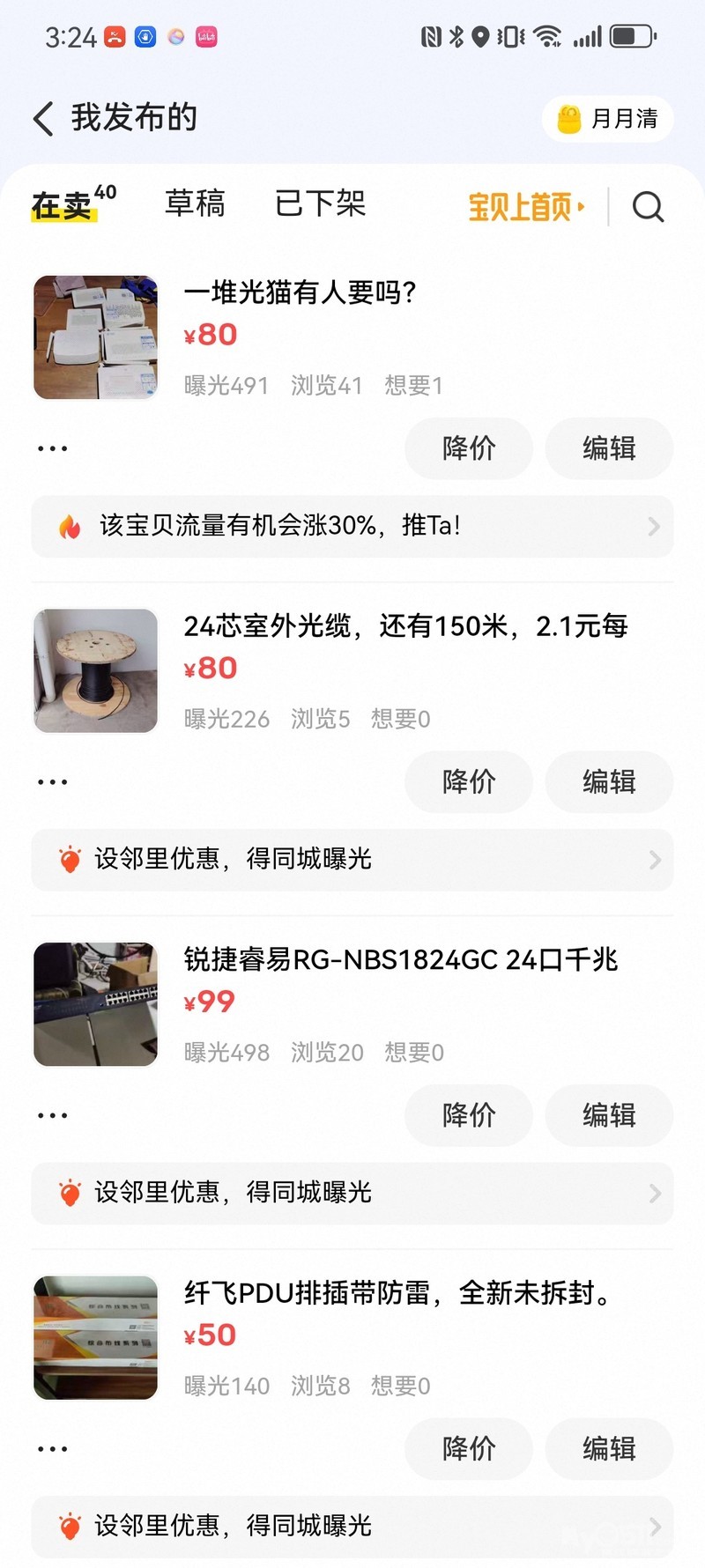Switch to the 草稿 tab
The height and width of the screenshot is (1568, 705).
[195, 204]
